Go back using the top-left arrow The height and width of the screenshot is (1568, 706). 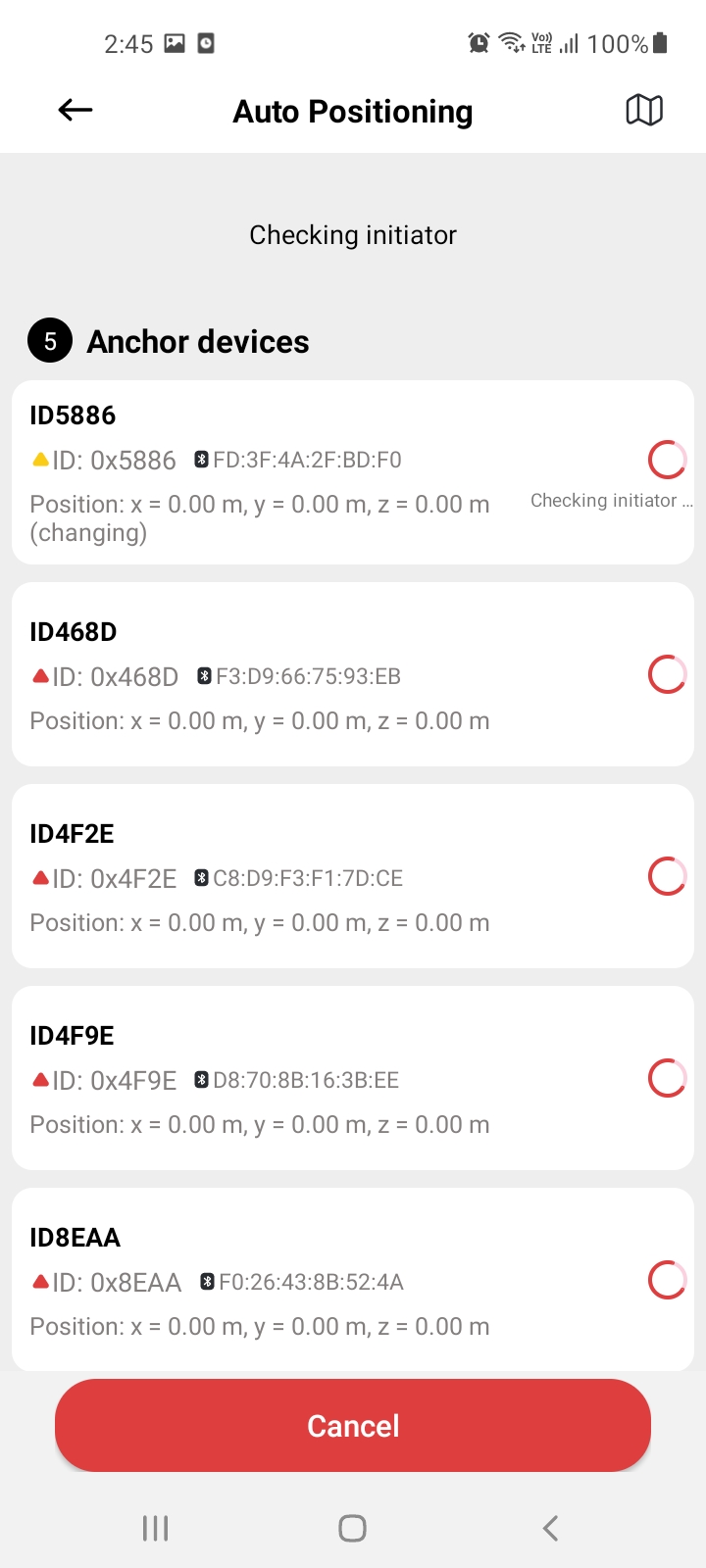(76, 111)
